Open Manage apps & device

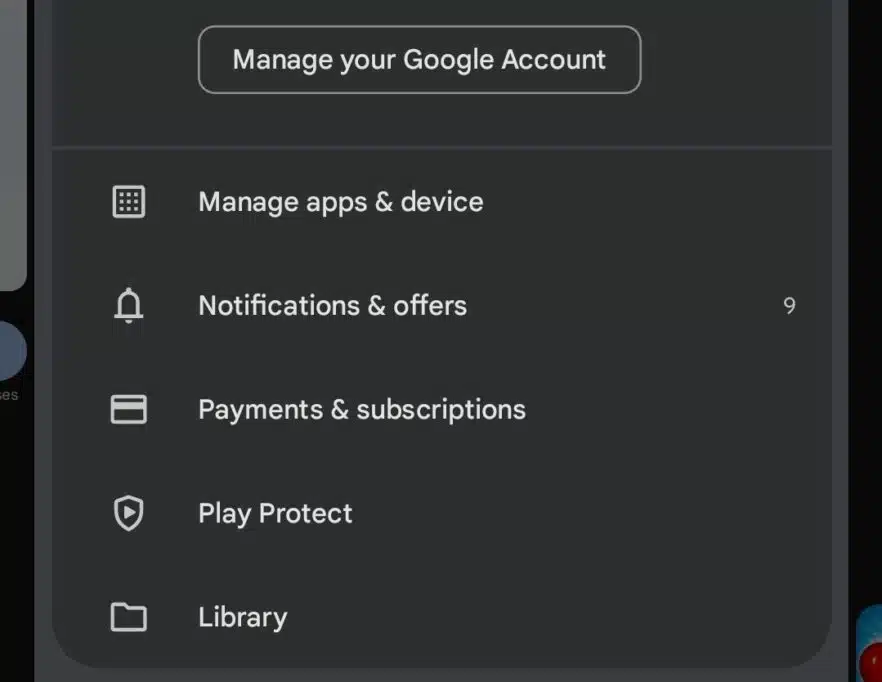coord(341,202)
